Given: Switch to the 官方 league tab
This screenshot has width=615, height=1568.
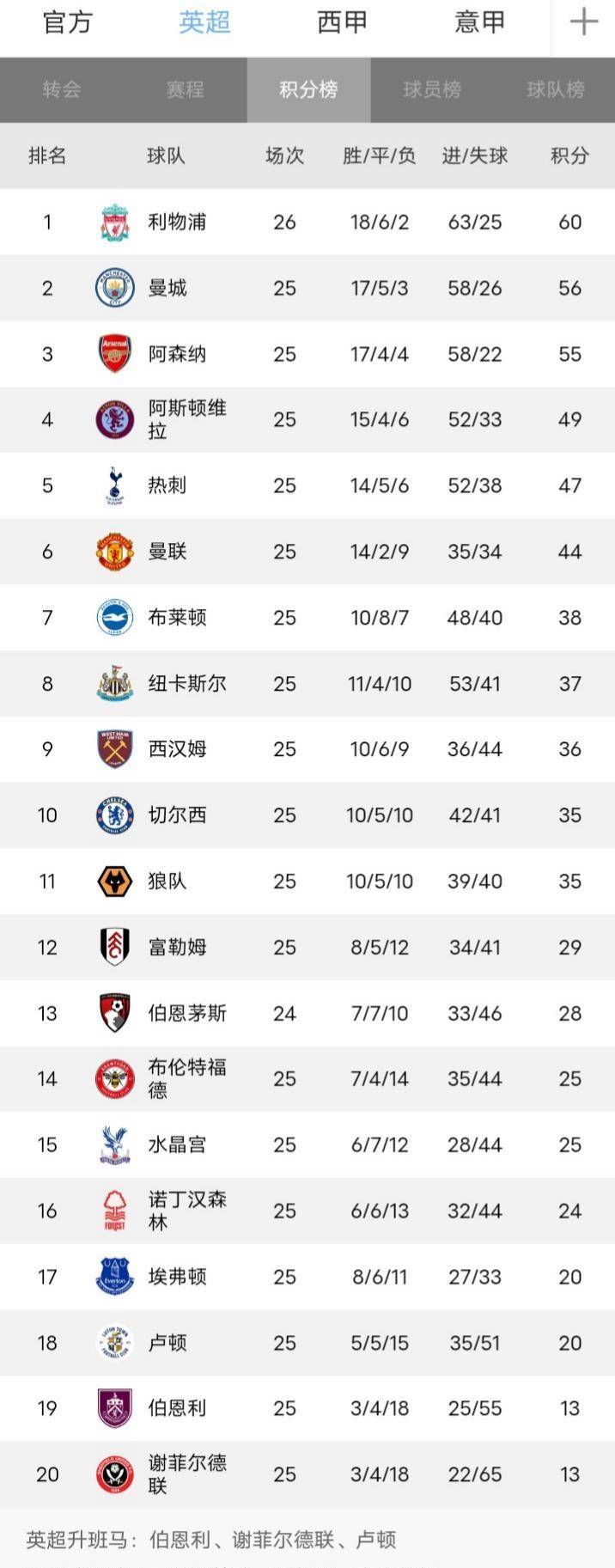Looking at the screenshot, I should pos(67,22).
